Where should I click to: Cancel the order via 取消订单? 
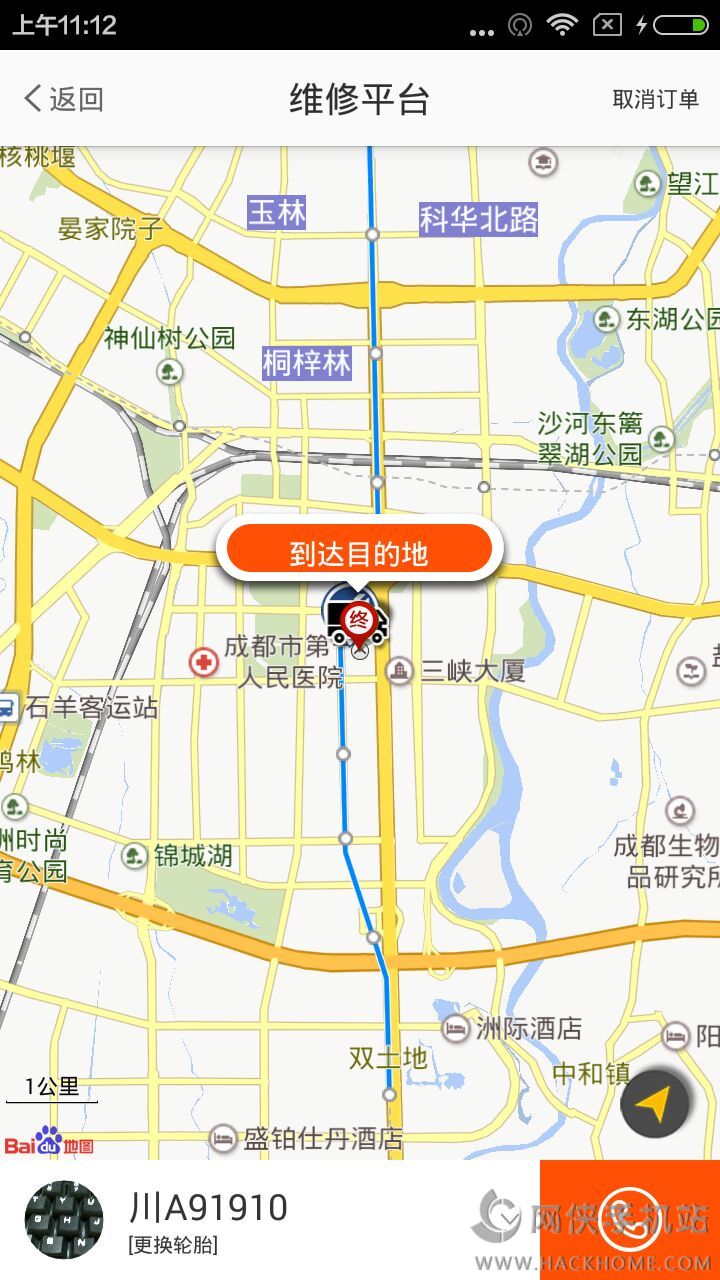tap(655, 99)
